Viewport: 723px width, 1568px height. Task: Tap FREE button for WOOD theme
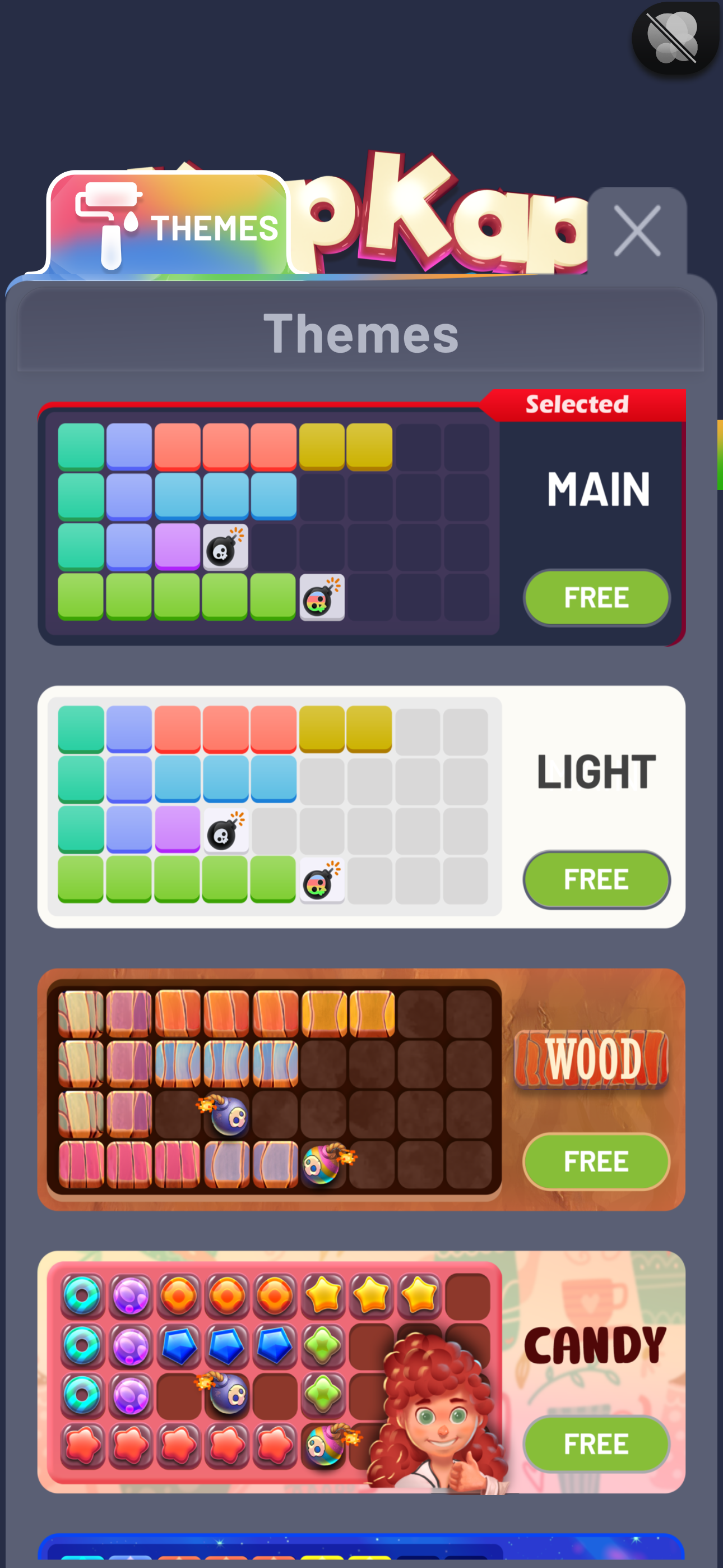tap(596, 1161)
